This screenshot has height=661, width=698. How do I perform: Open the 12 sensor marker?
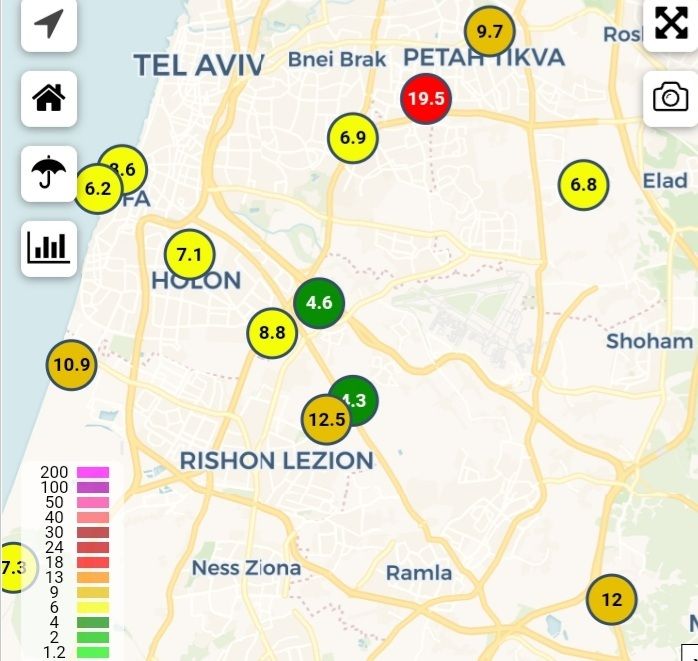[611, 600]
